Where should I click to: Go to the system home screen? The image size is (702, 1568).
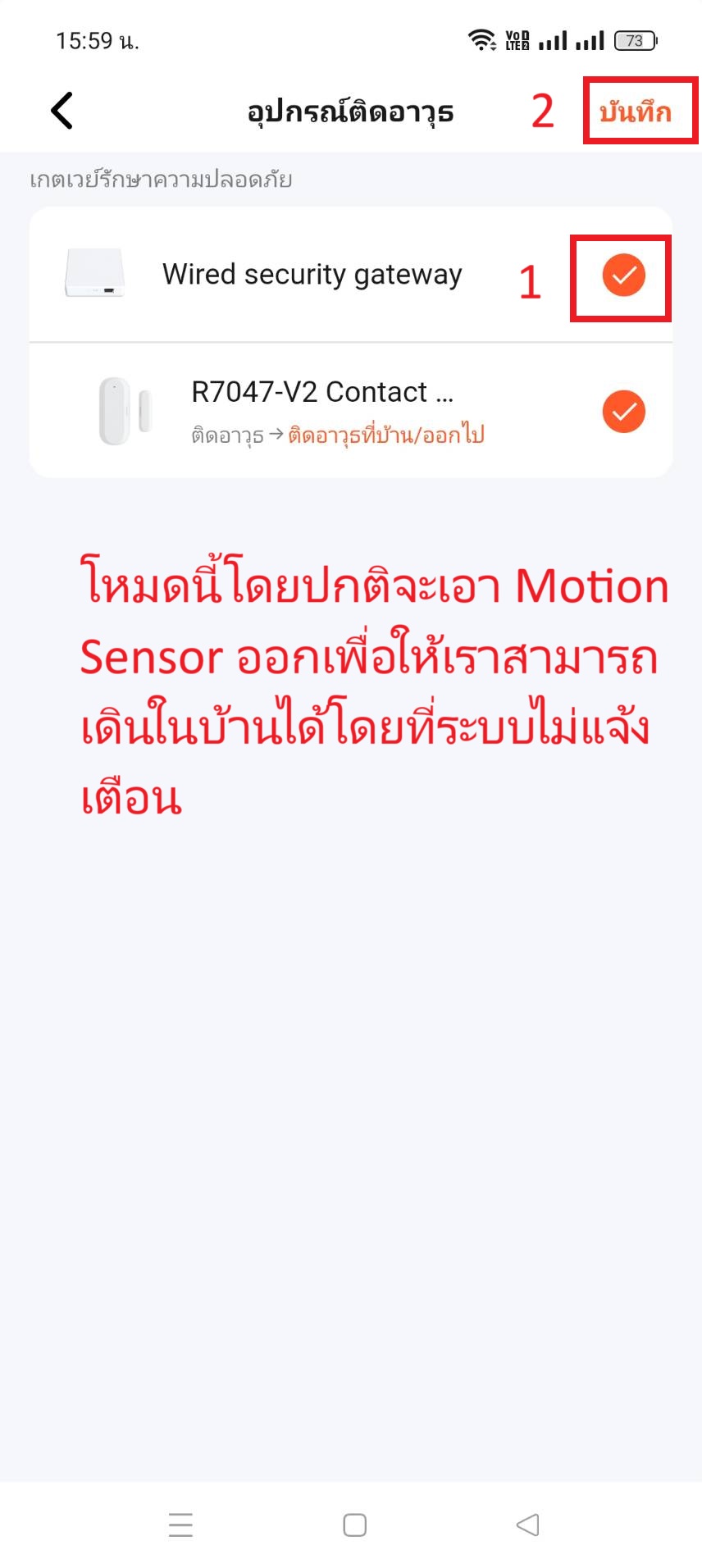pos(354,1525)
